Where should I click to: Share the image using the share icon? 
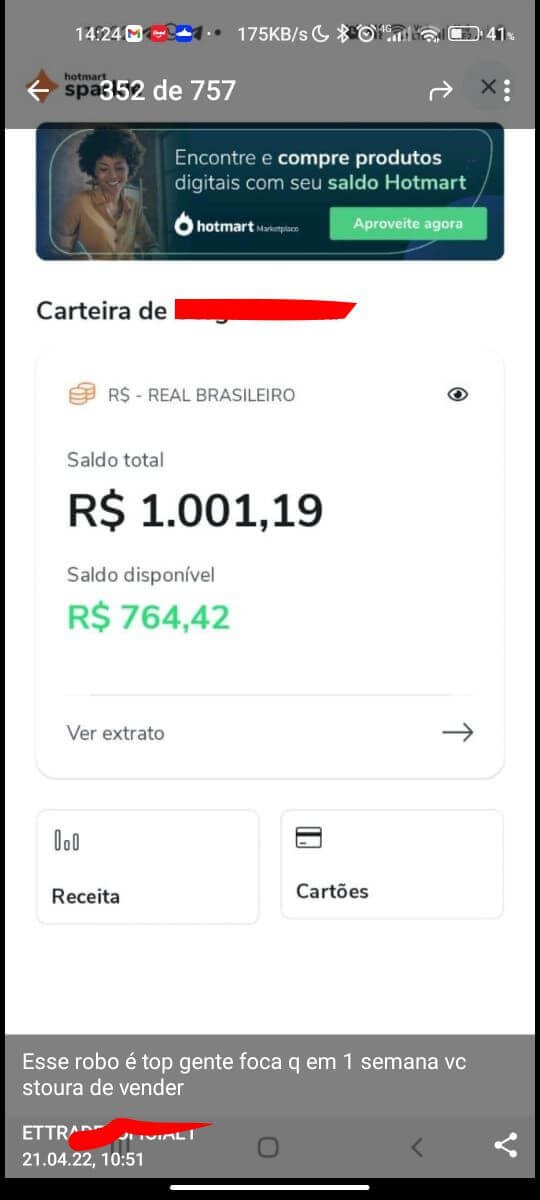506,1146
